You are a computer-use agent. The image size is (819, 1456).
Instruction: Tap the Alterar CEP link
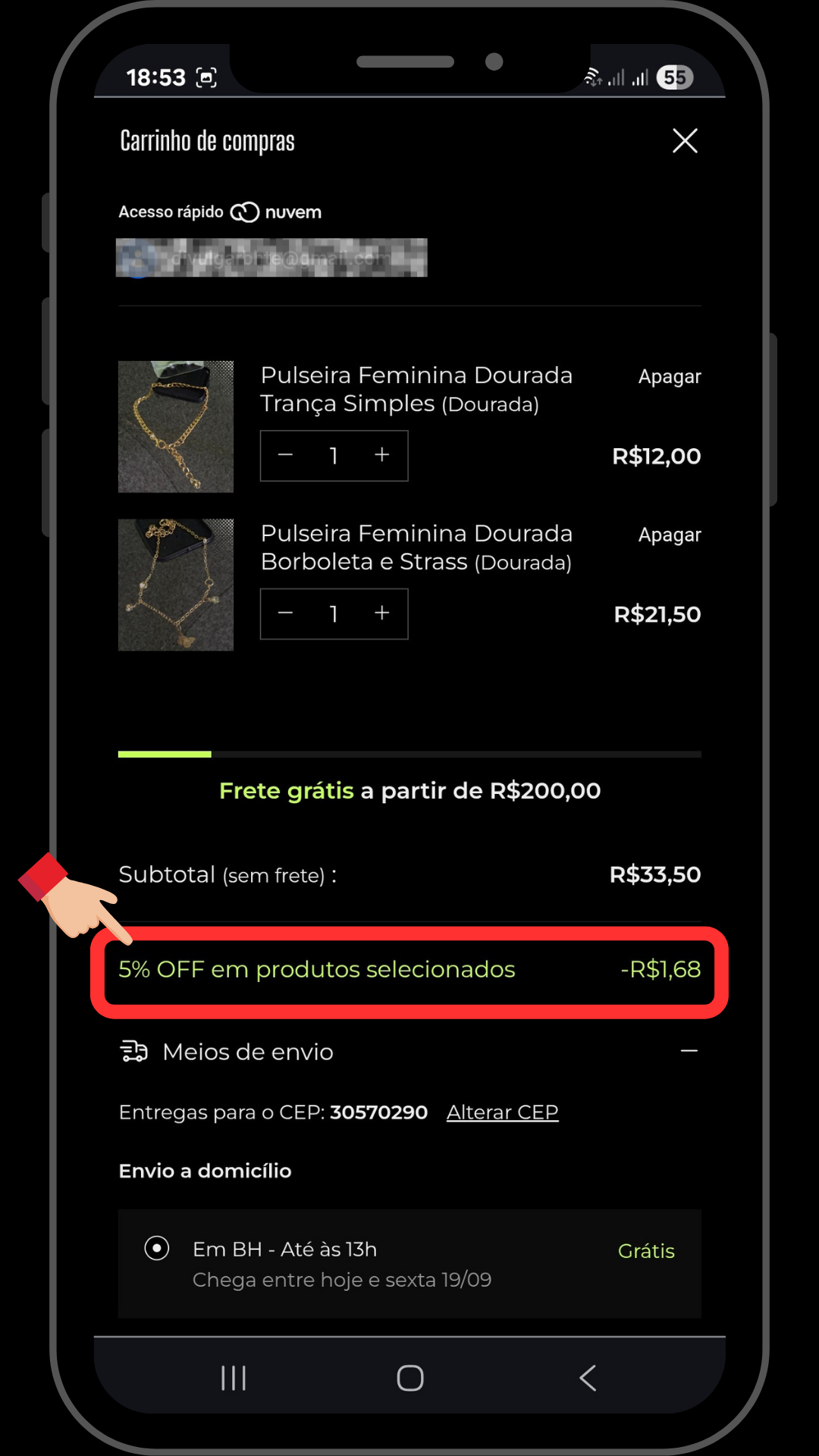click(502, 1112)
